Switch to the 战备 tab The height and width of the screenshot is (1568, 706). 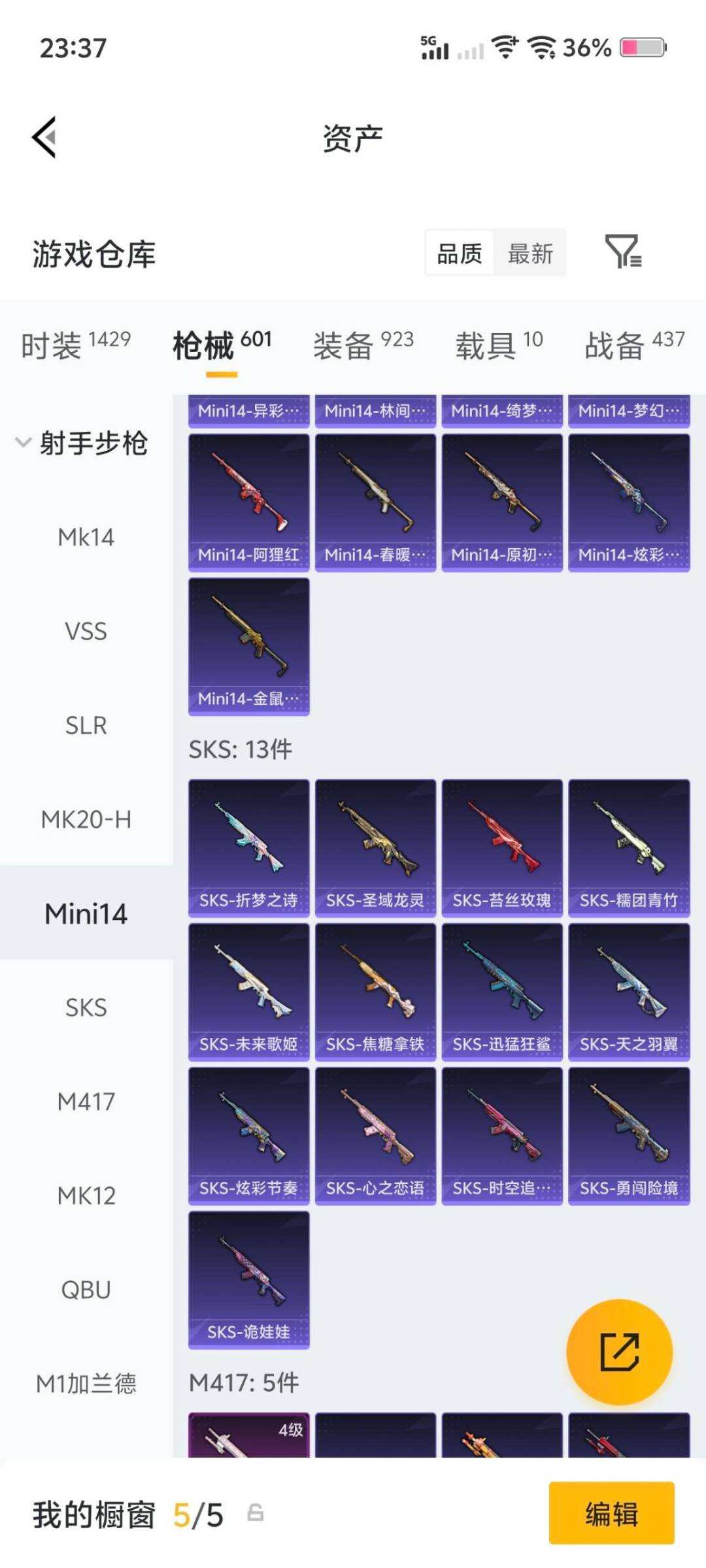[634, 344]
